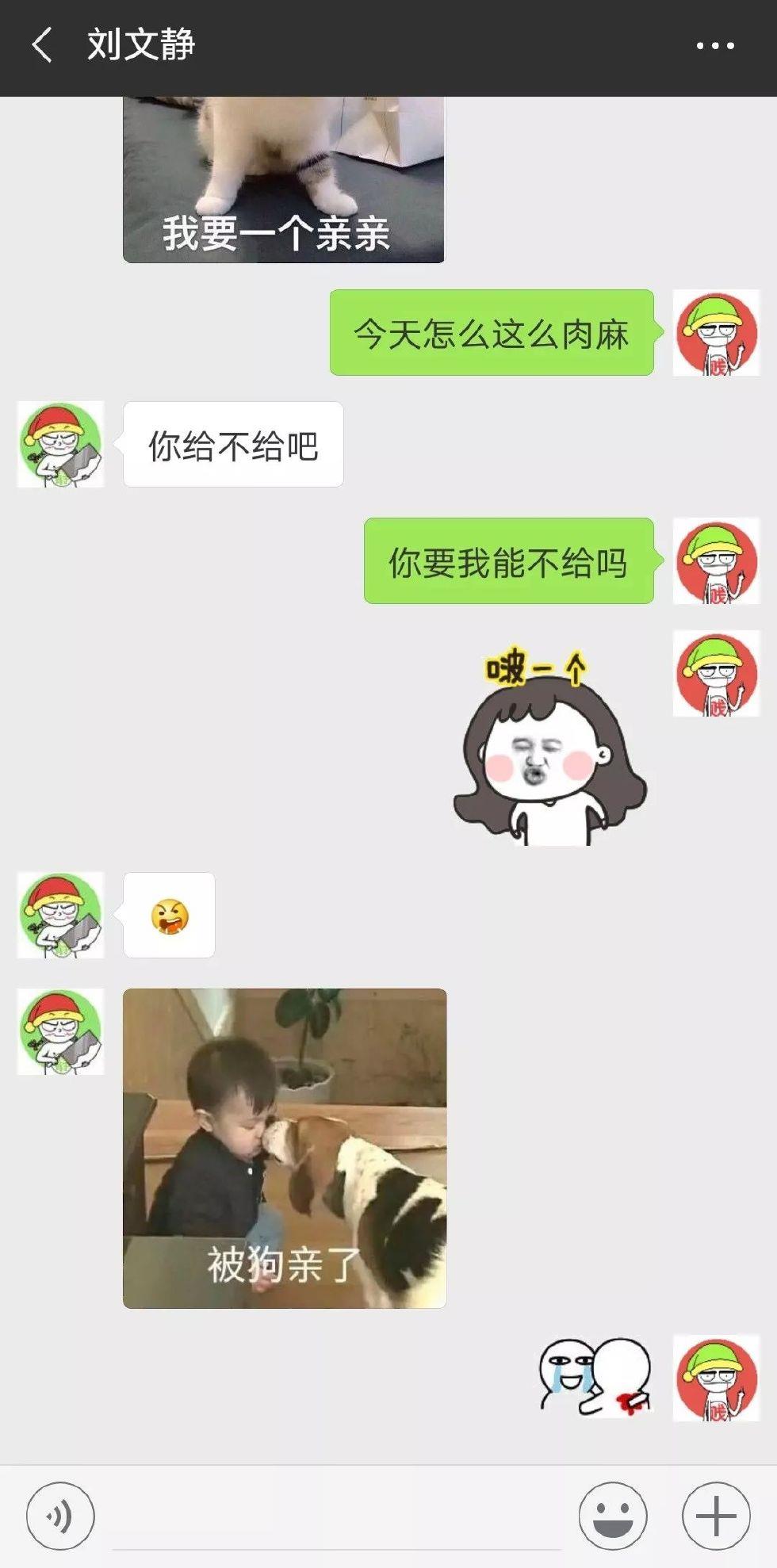This screenshot has height=1568, width=777.
Task: Open contact avatar beside 你给不给吧
Action: coord(60,444)
